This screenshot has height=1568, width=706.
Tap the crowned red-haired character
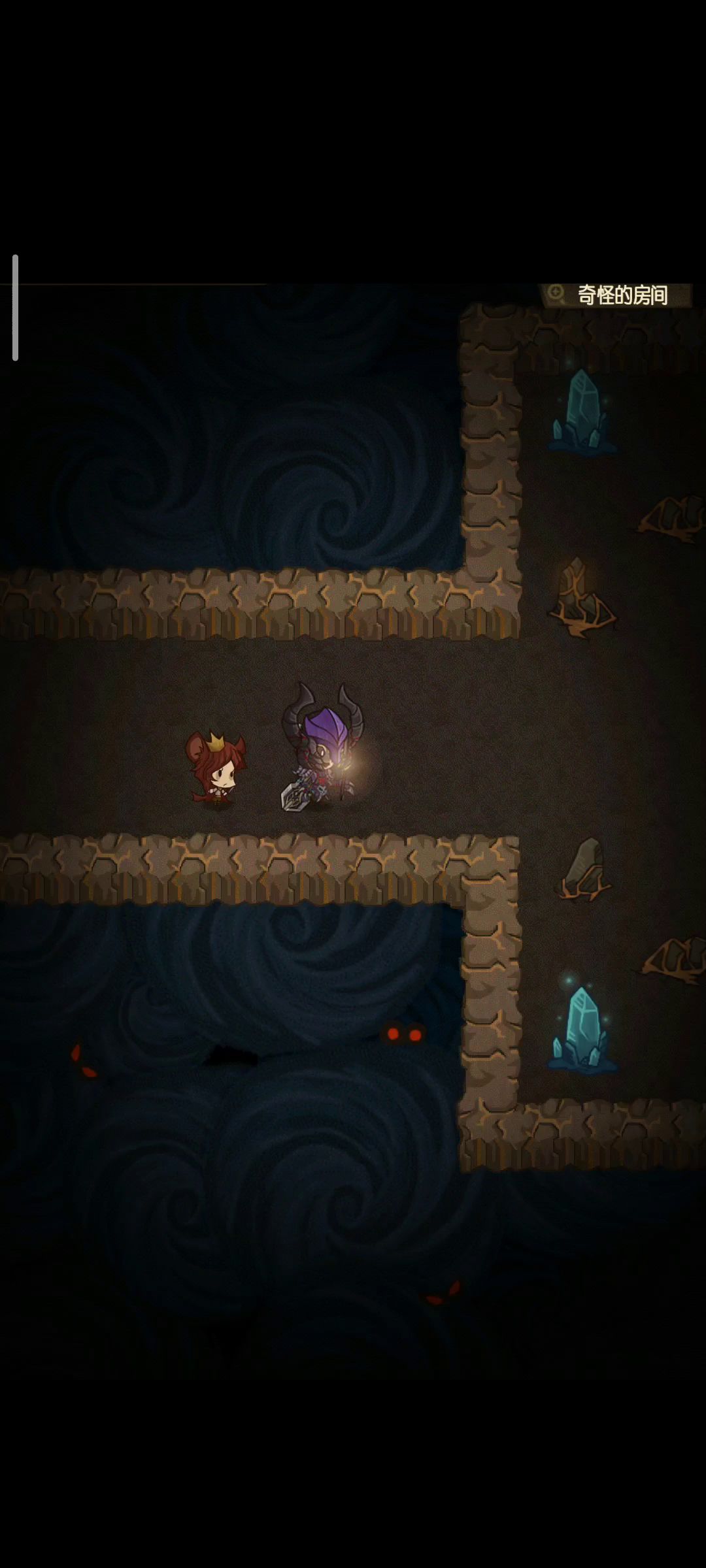(216, 770)
